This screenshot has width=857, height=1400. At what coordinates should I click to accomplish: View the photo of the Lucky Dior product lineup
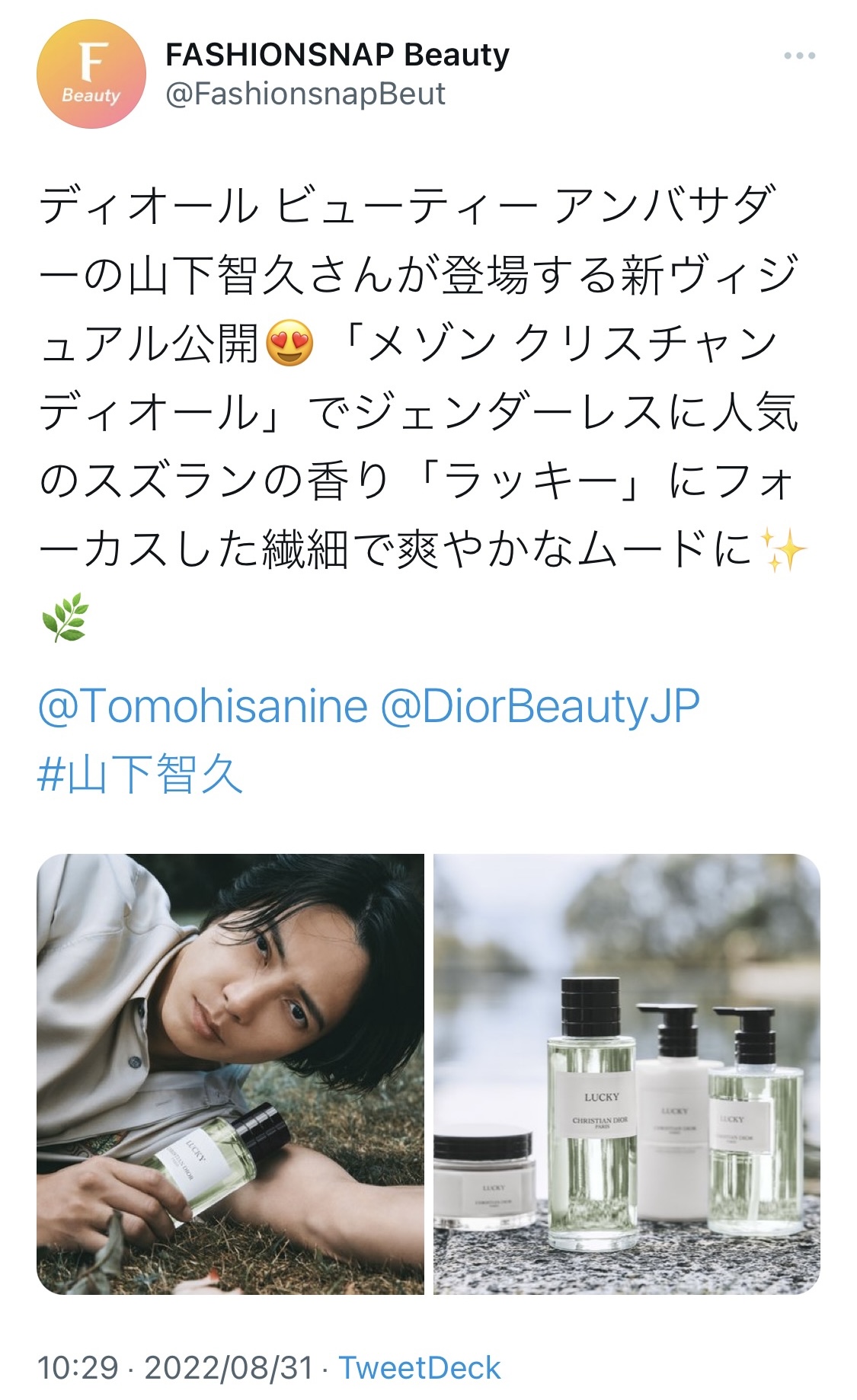pos(627,1074)
